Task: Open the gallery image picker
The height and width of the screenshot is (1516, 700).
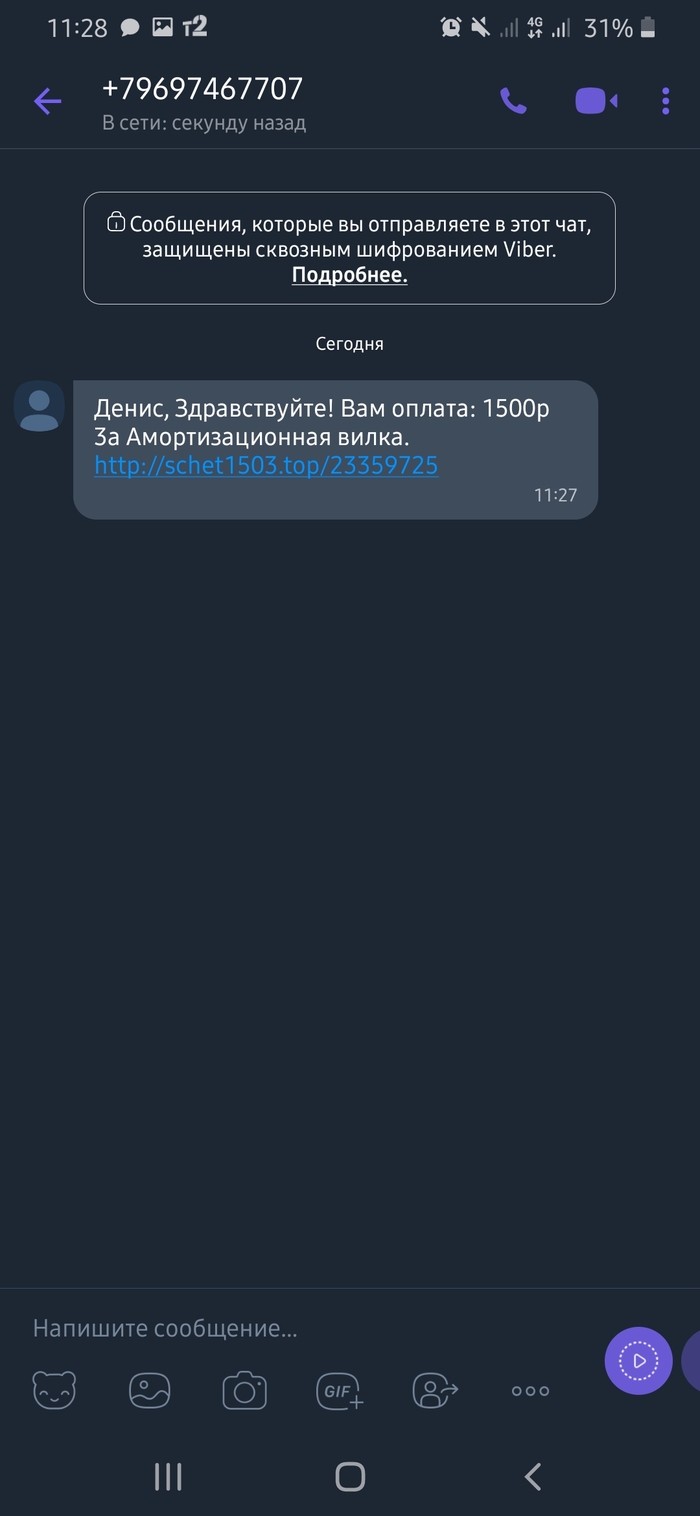Action: click(149, 1390)
